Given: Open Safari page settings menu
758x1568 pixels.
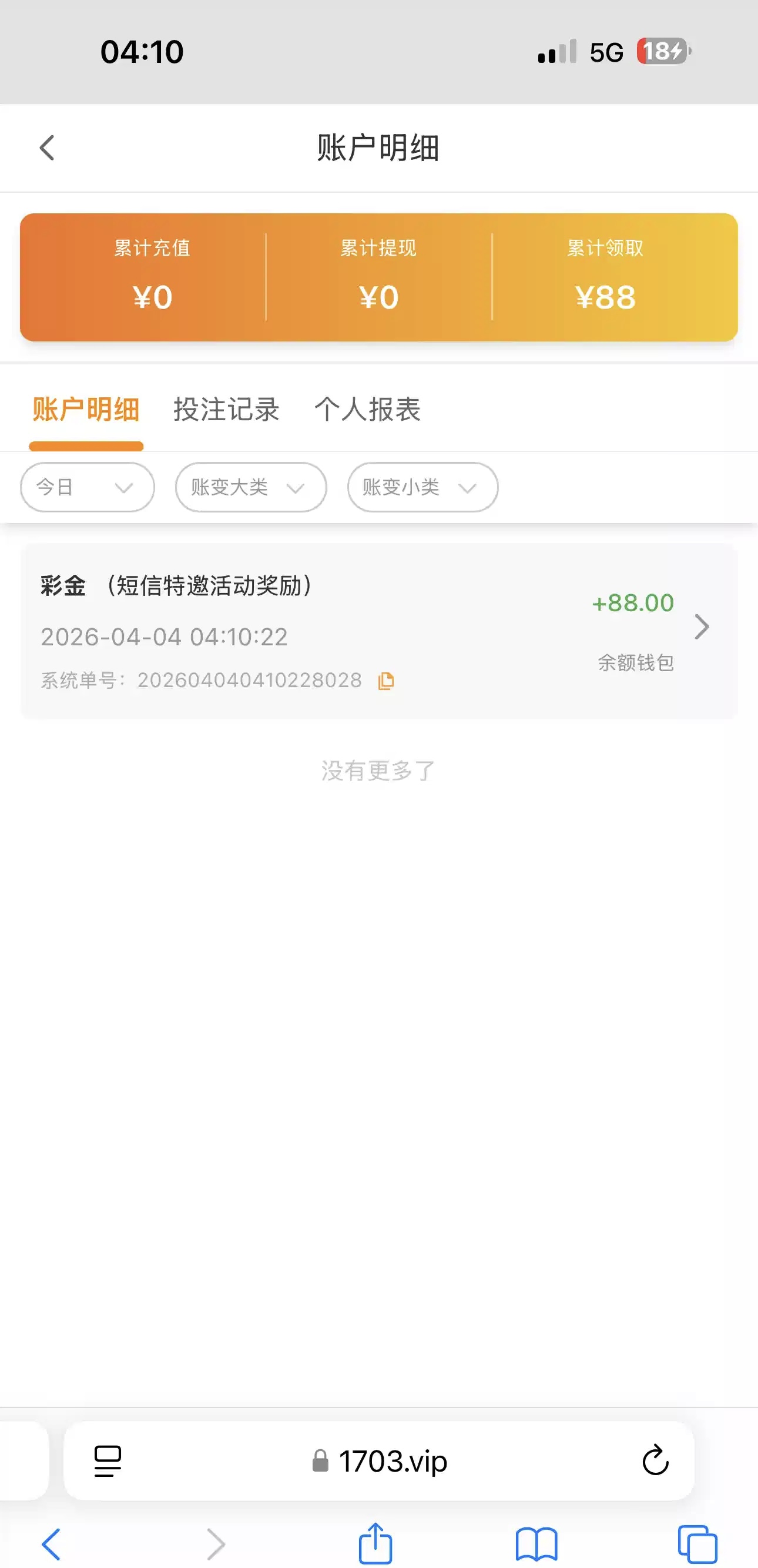Looking at the screenshot, I should pyautogui.click(x=108, y=1461).
